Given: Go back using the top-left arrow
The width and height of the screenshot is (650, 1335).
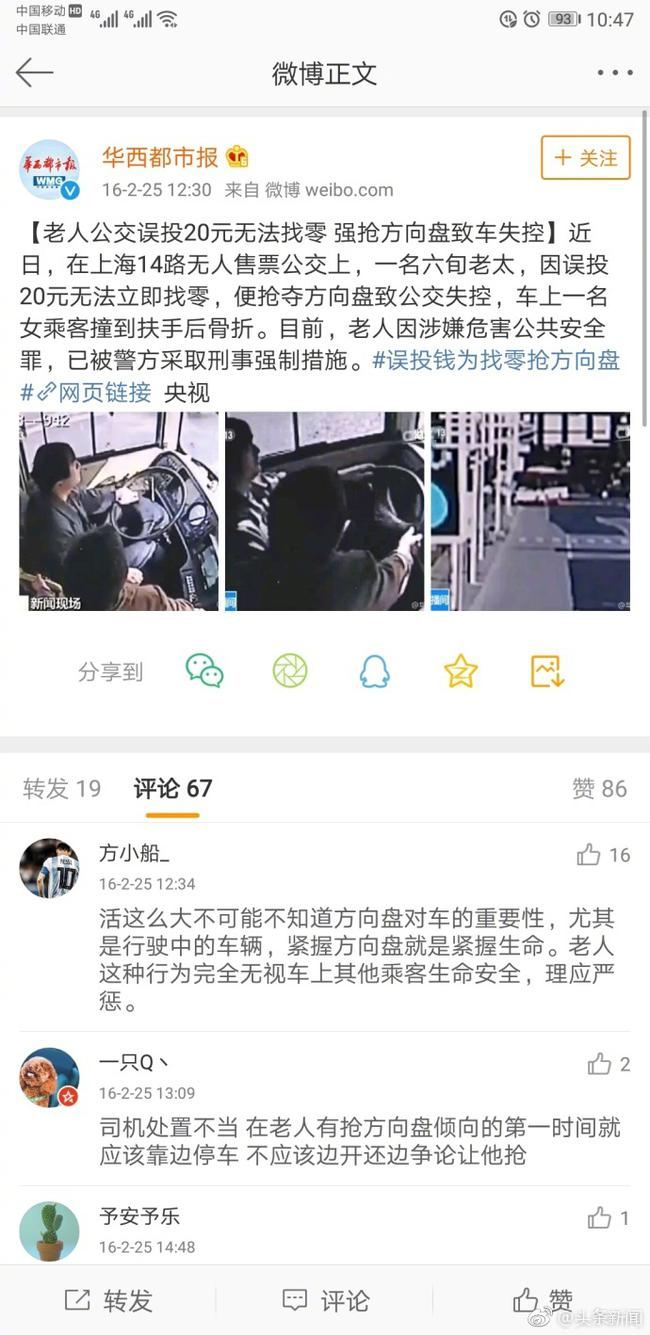Looking at the screenshot, I should click(x=34, y=73).
